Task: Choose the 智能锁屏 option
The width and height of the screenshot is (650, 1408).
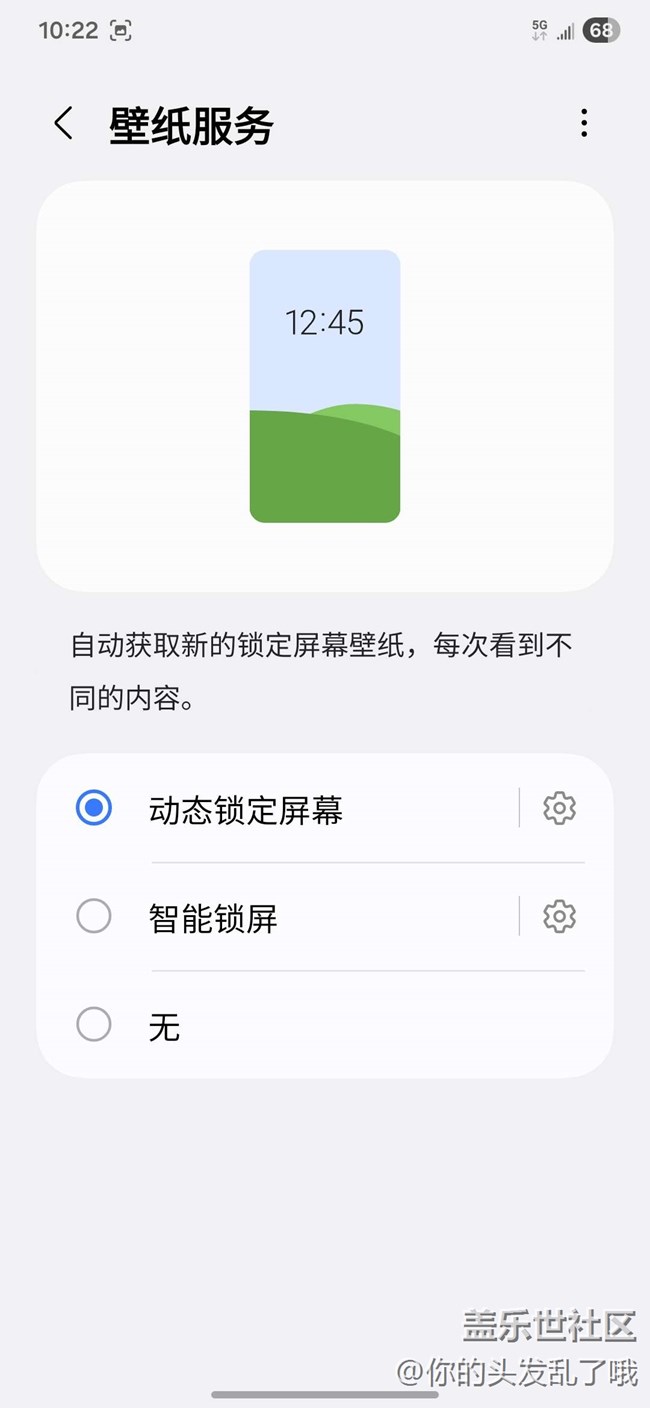Action: (x=94, y=917)
